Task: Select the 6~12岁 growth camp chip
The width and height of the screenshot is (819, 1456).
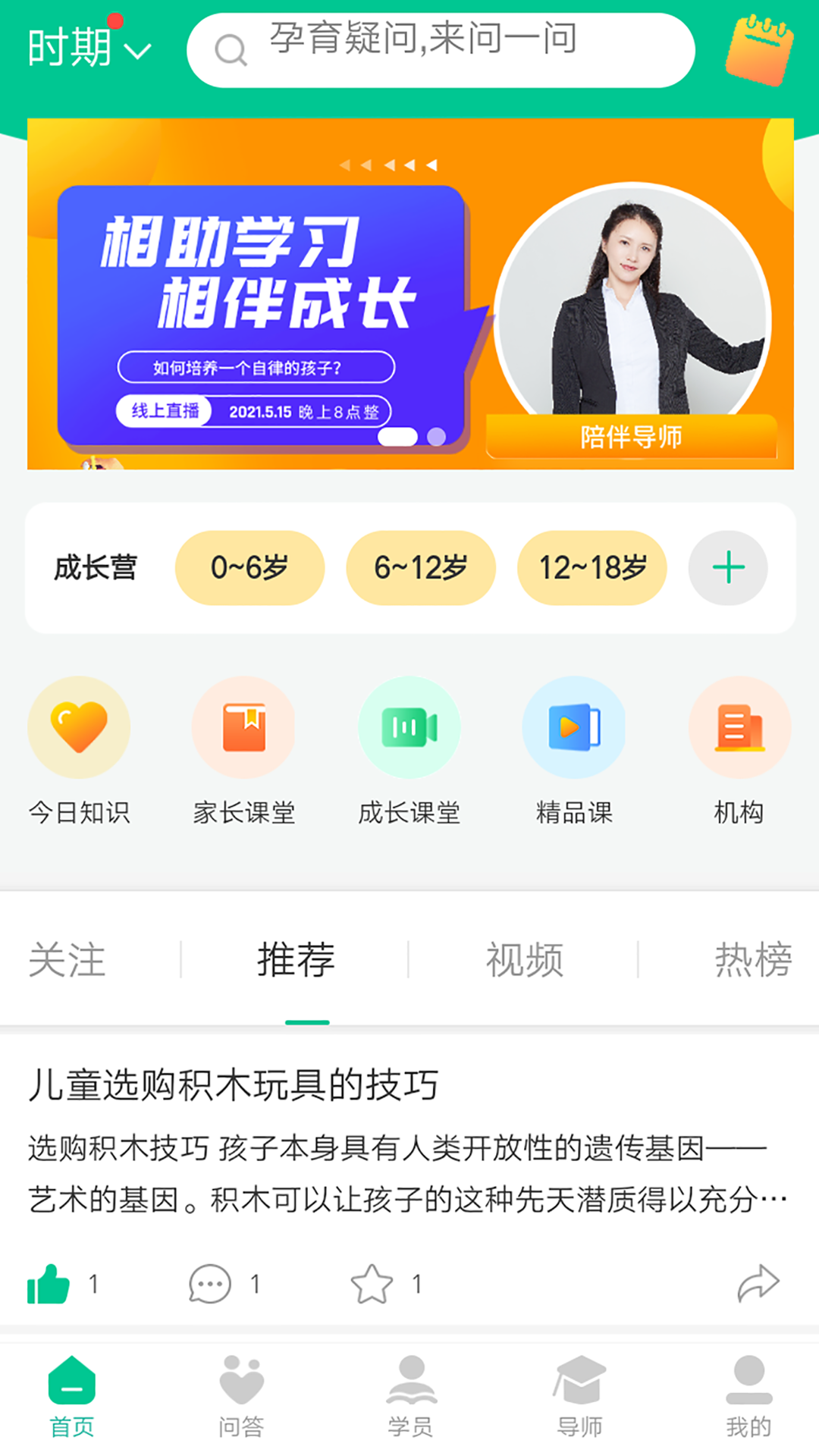Action: (x=421, y=568)
